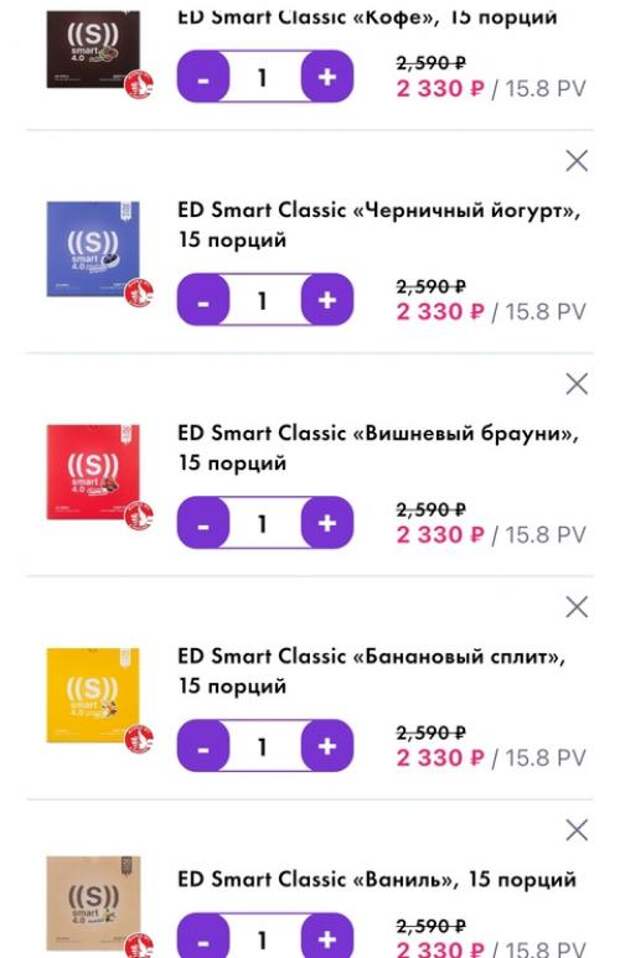Increase quantity of ED Smart Classic «Кофе»
This screenshot has height=958, width=620.
point(326,78)
